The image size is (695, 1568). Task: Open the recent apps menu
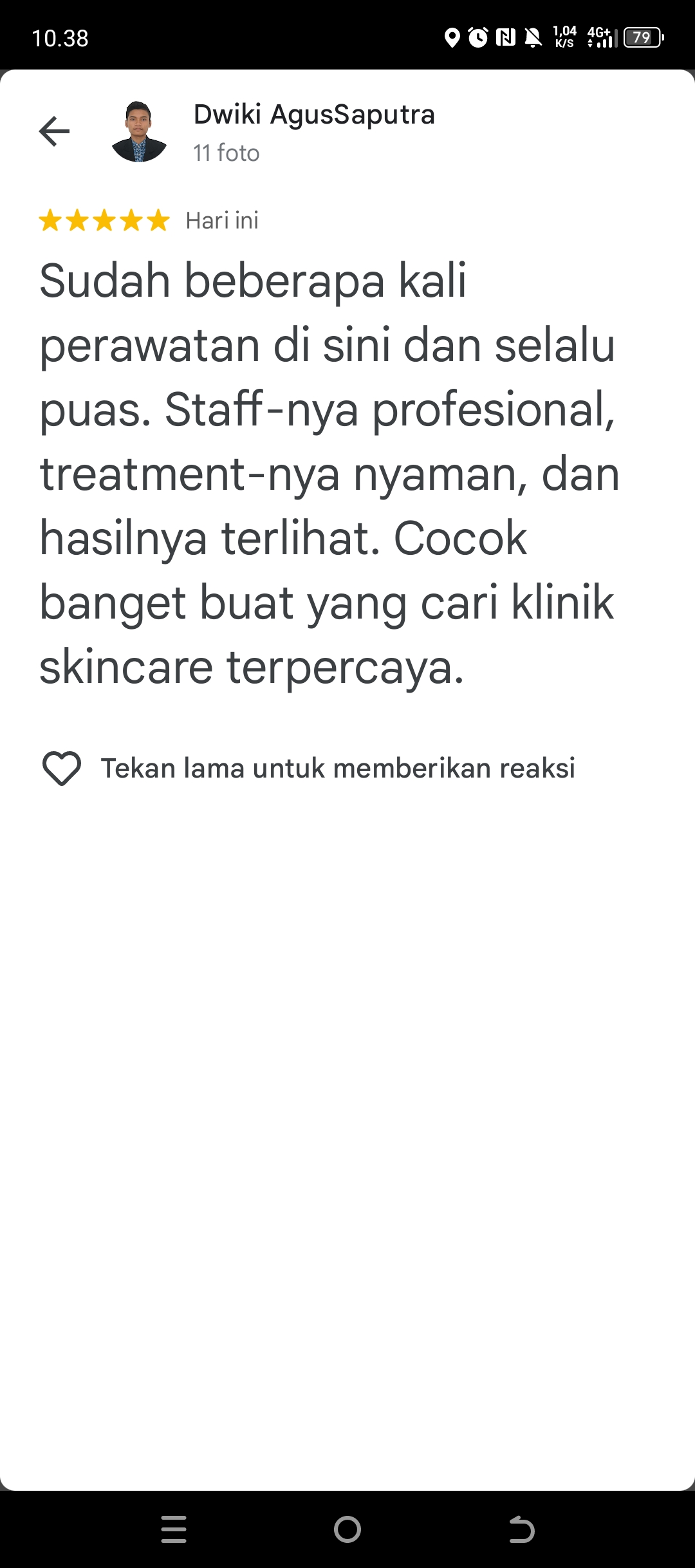click(174, 1529)
